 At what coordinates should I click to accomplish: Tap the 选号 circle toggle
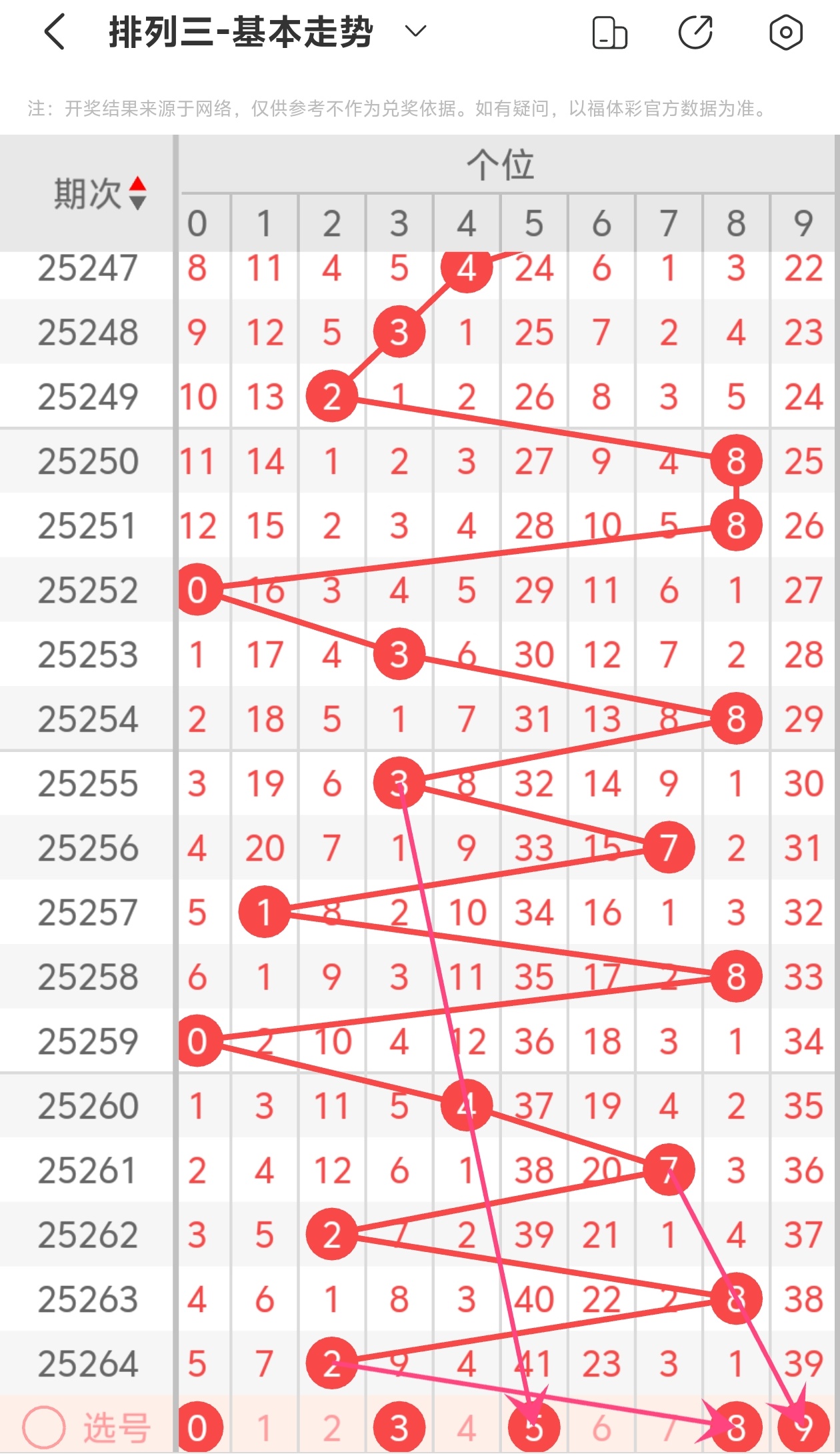click(x=44, y=1427)
